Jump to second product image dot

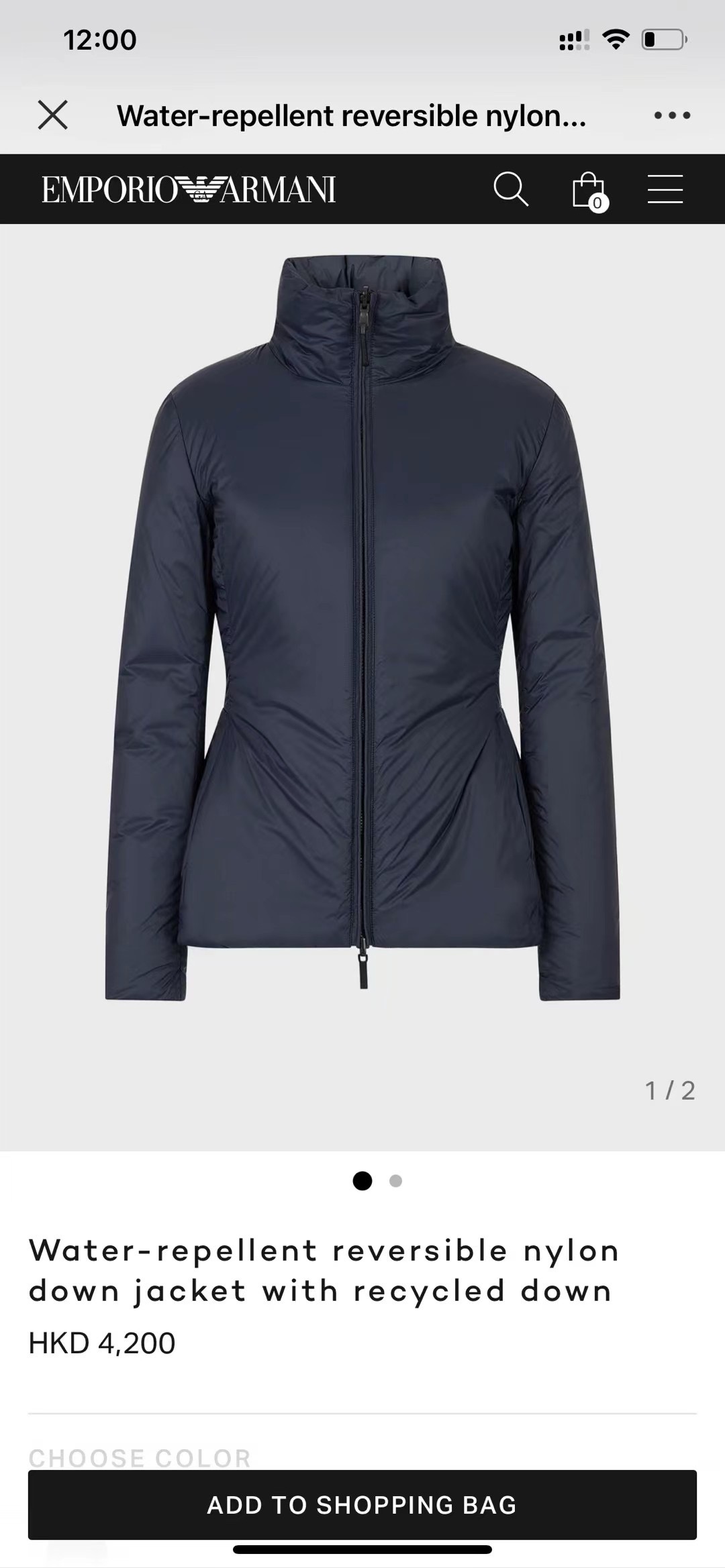pyautogui.click(x=396, y=1181)
